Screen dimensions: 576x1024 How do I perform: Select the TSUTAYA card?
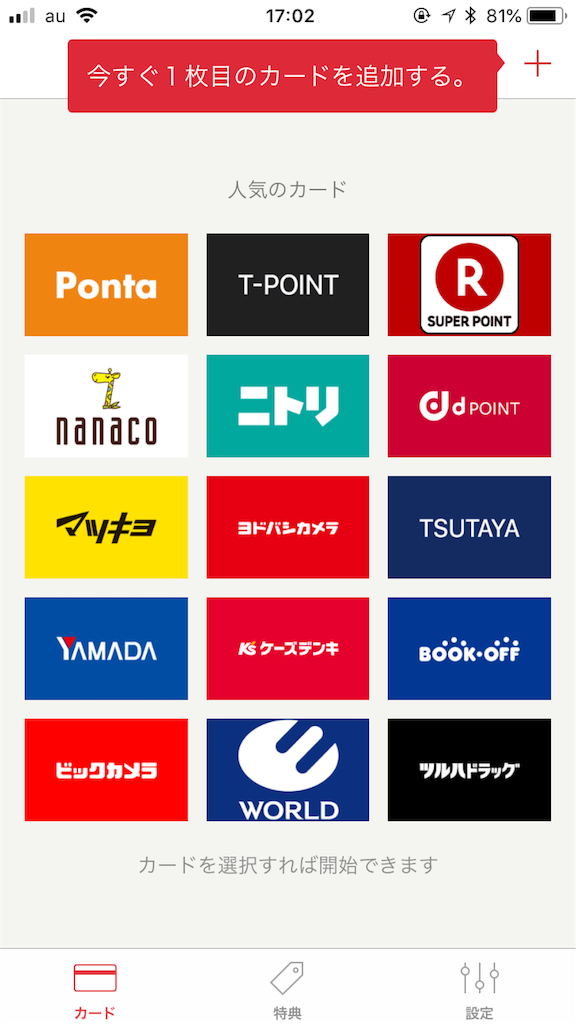click(470, 527)
